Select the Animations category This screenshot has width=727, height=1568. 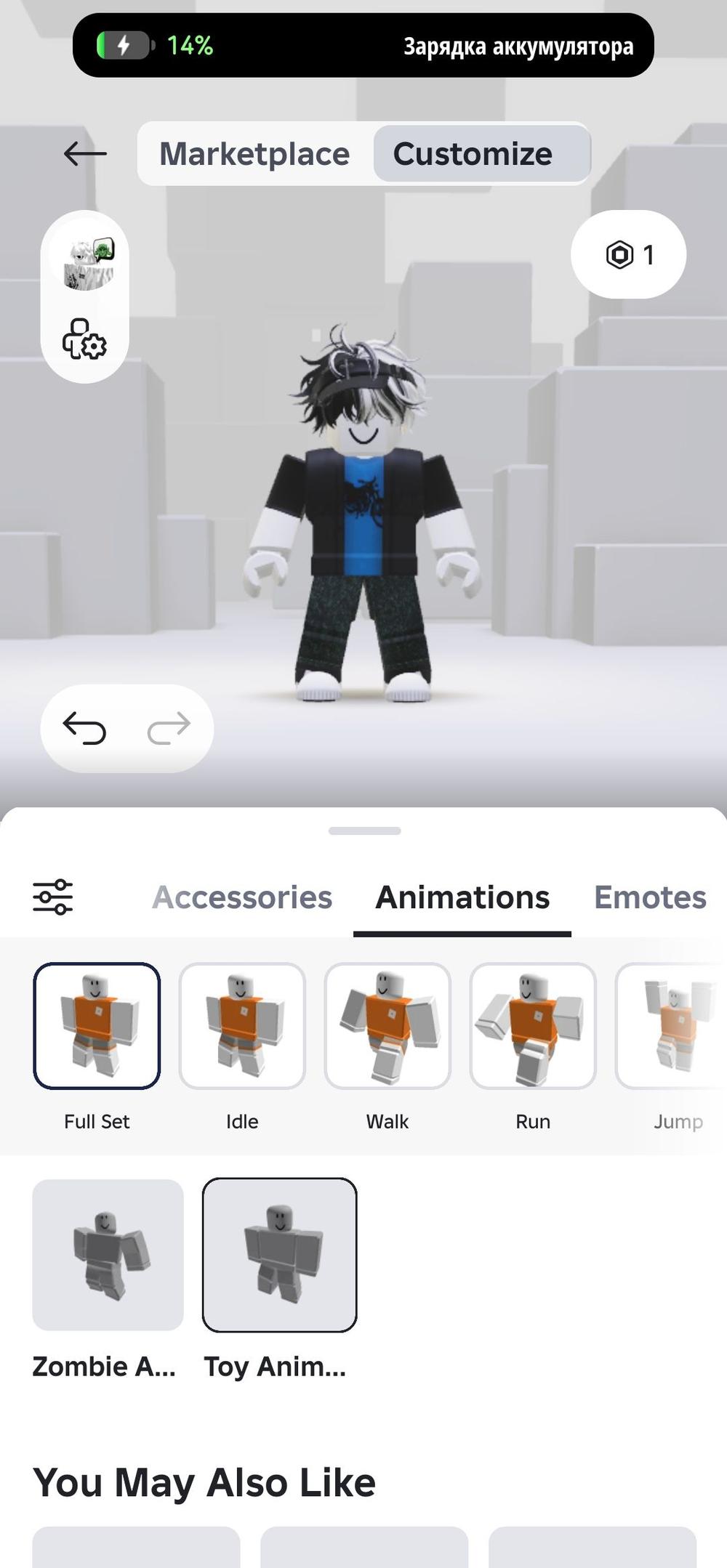(462, 897)
